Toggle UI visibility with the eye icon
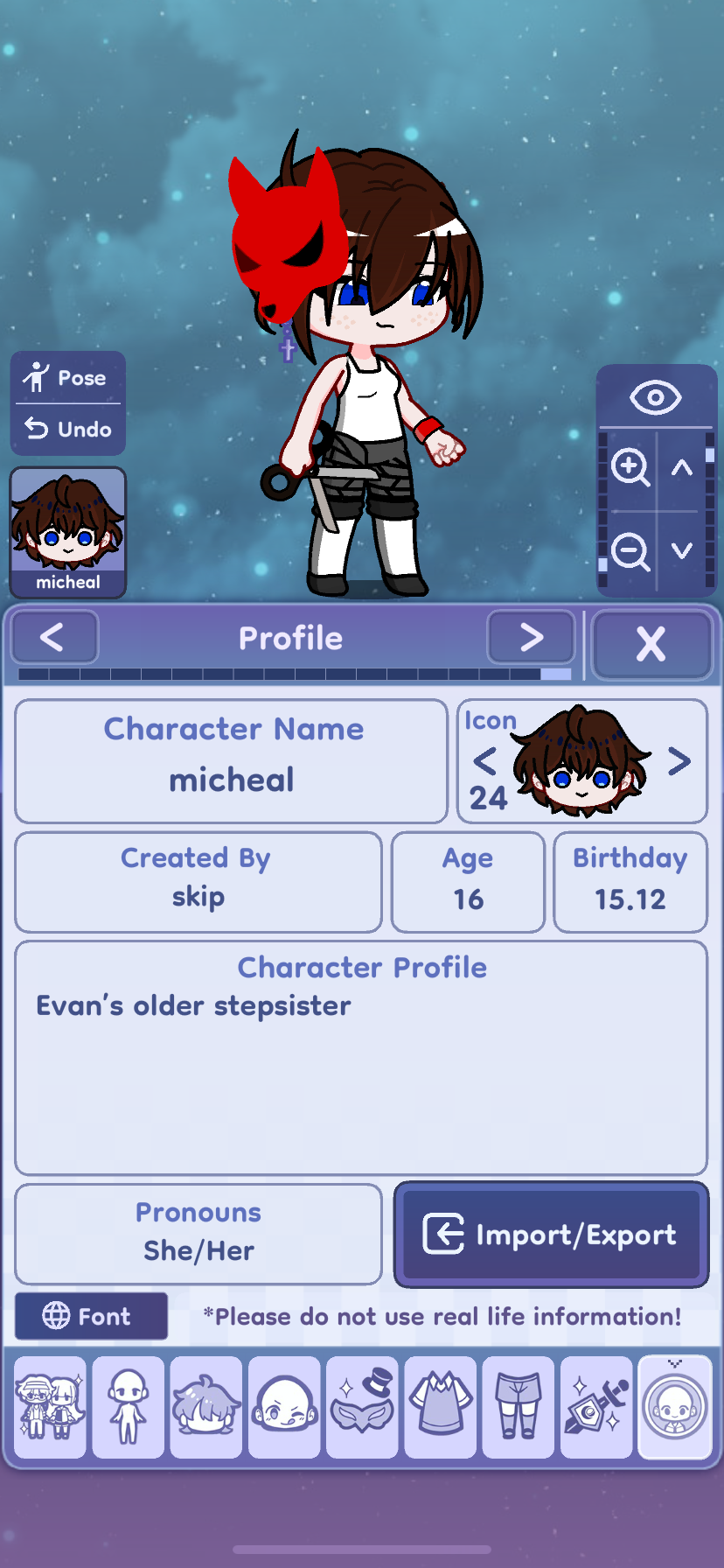724x1568 pixels. 654,399
